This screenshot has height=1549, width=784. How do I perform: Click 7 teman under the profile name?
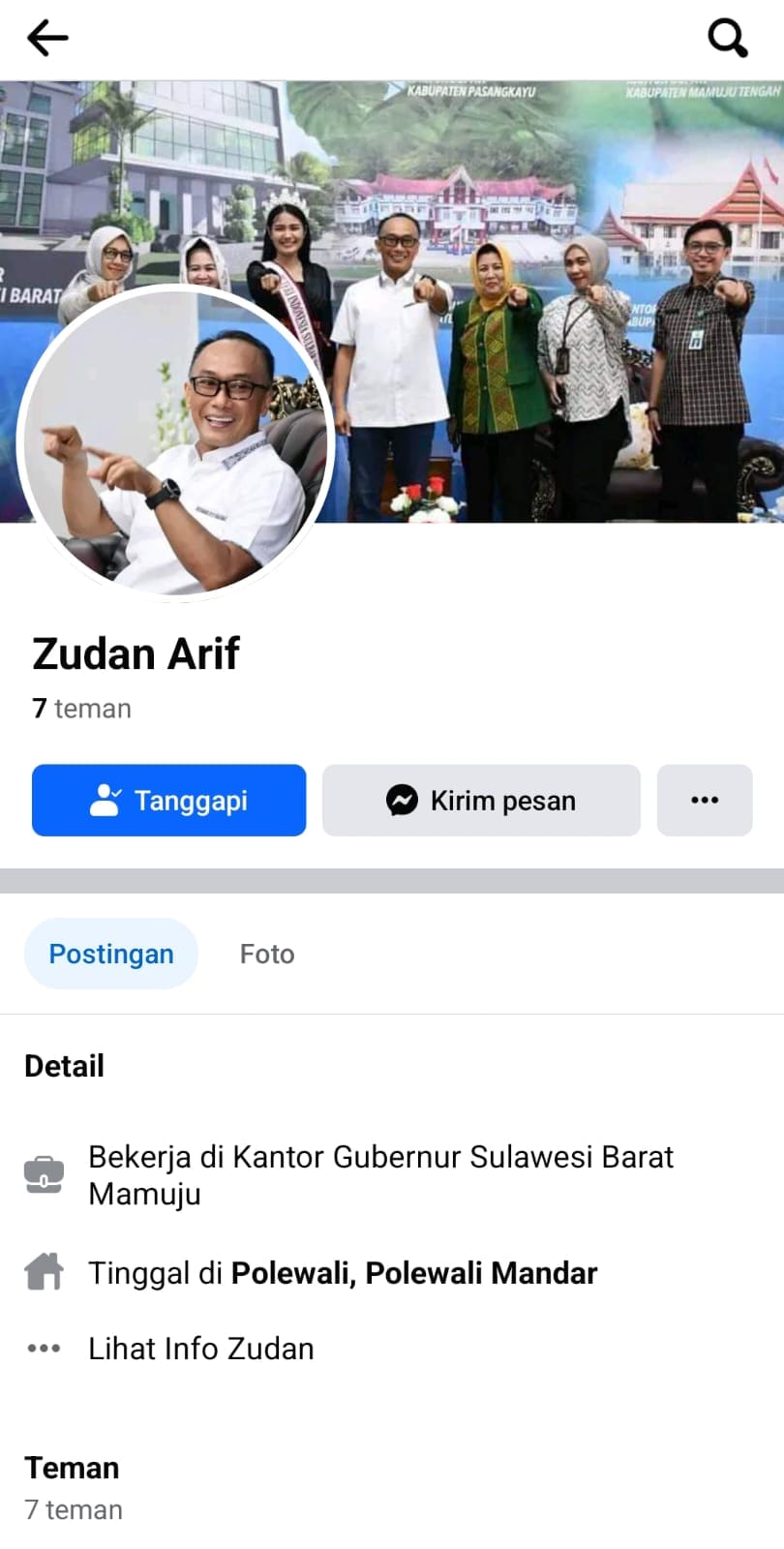(x=81, y=708)
